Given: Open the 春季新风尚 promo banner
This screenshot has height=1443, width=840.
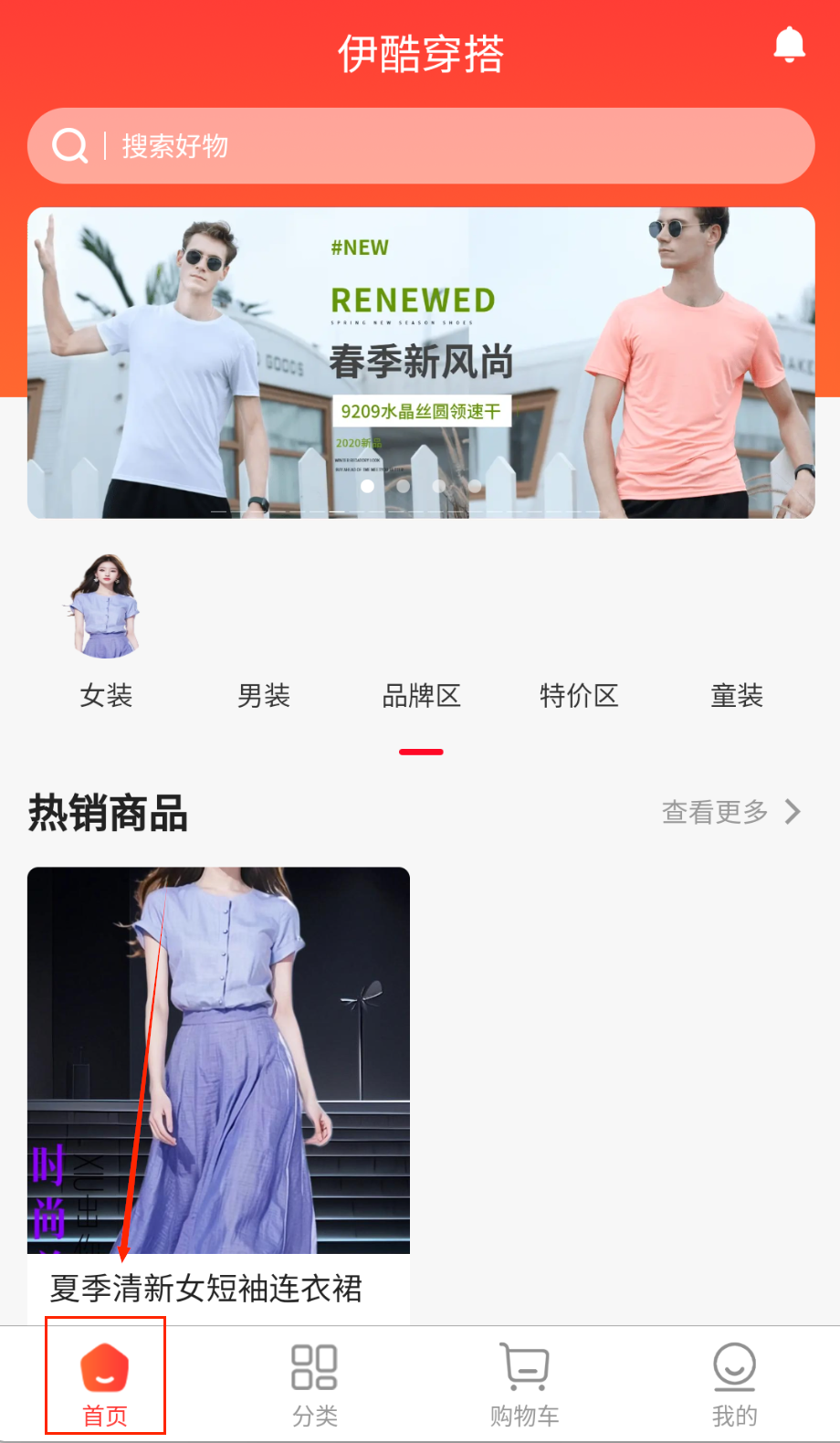Looking at the screenshot, I should [x=420, y=363].
